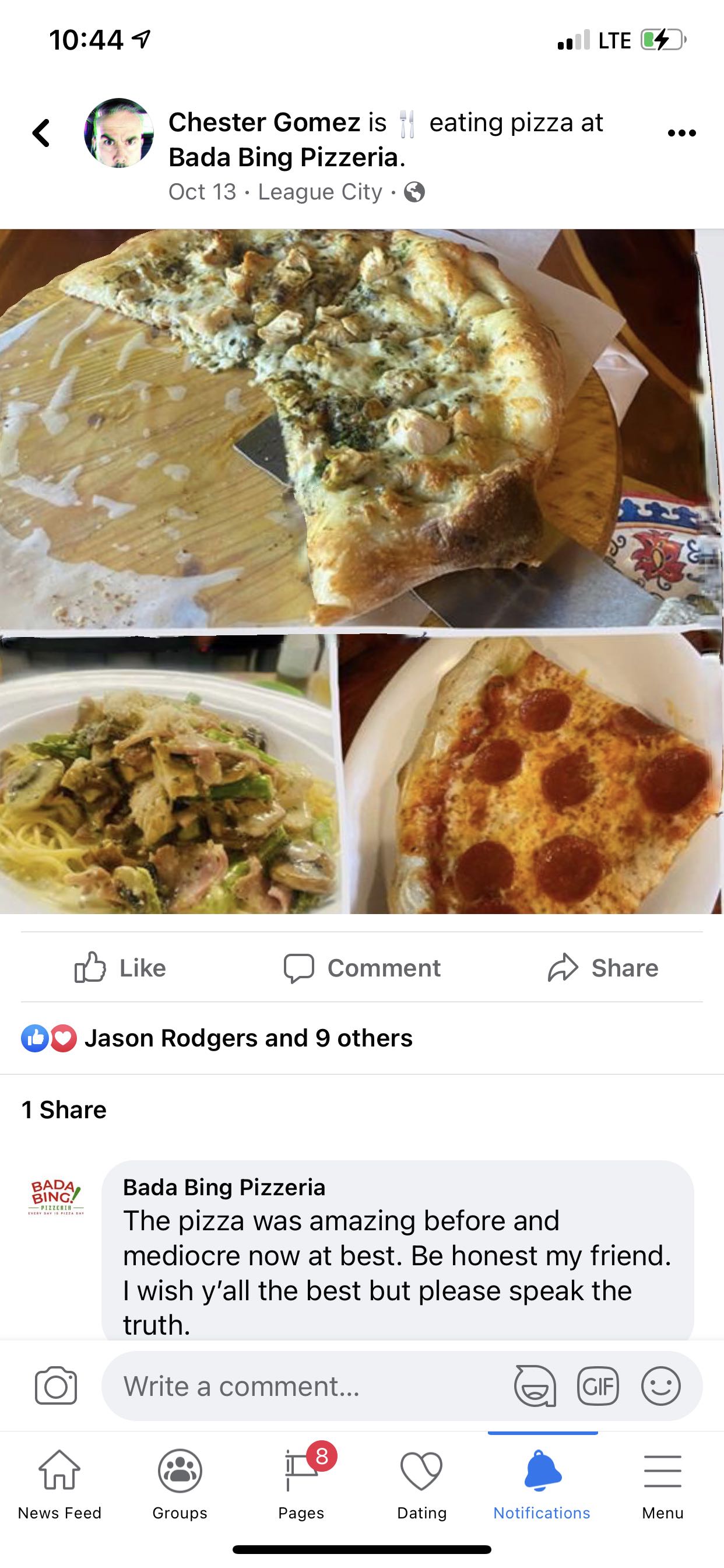This screenshot has width=724, height=1568.
Task: Go back using the left chevron
Action: pos(41,134)
